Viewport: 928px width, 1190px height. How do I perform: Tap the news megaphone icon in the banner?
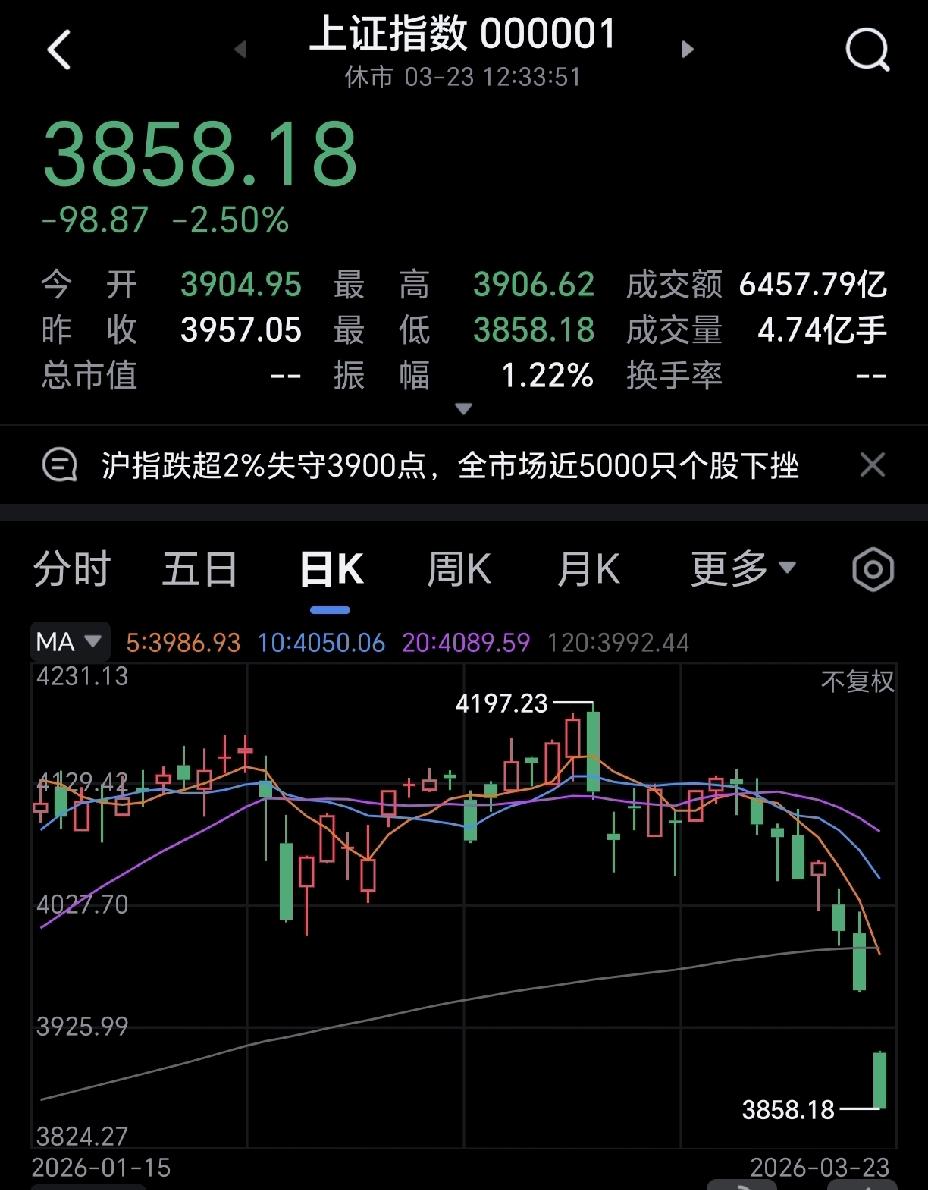point(60,465)
